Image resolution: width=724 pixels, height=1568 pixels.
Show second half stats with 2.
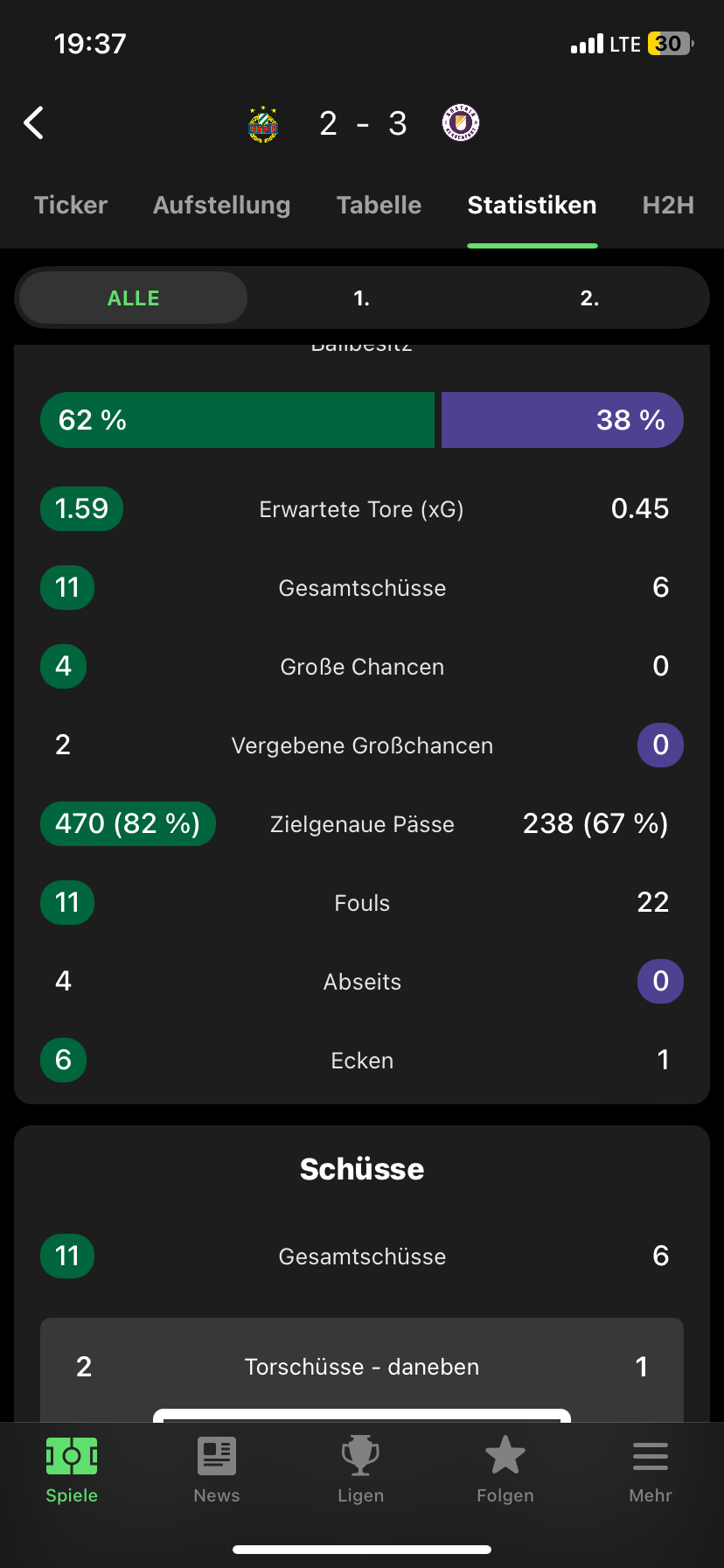[590, 298]
